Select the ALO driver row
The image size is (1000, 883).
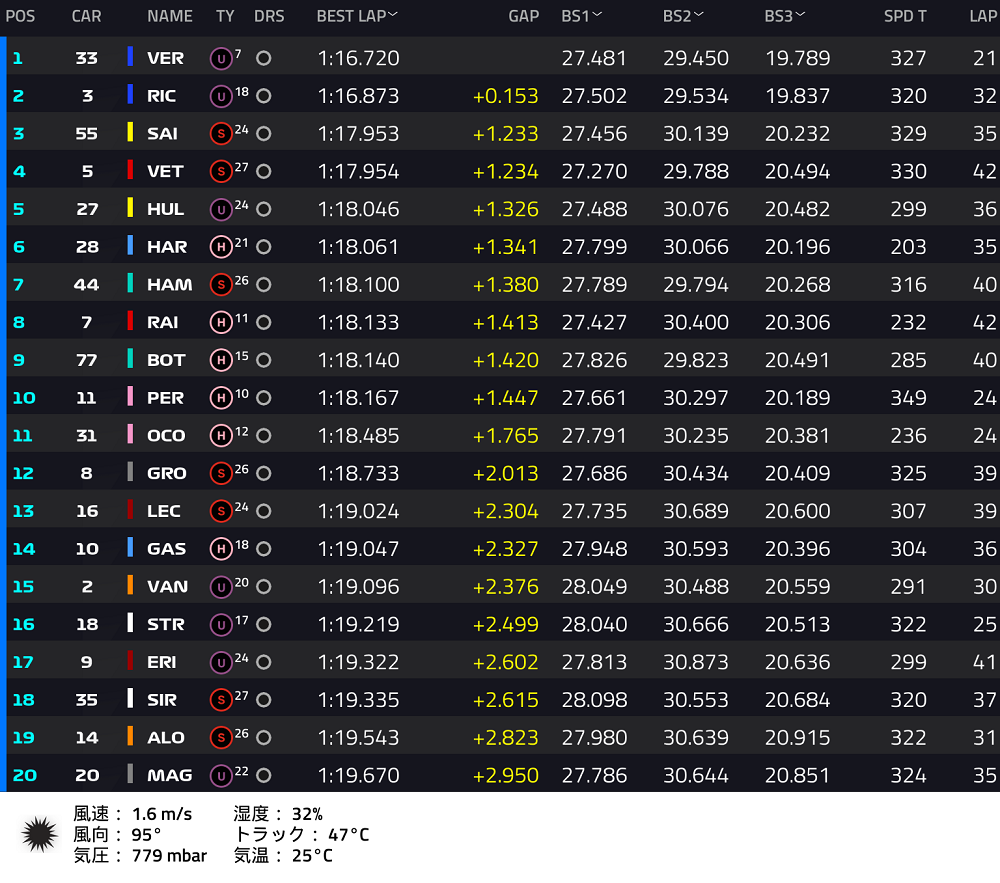500,737
